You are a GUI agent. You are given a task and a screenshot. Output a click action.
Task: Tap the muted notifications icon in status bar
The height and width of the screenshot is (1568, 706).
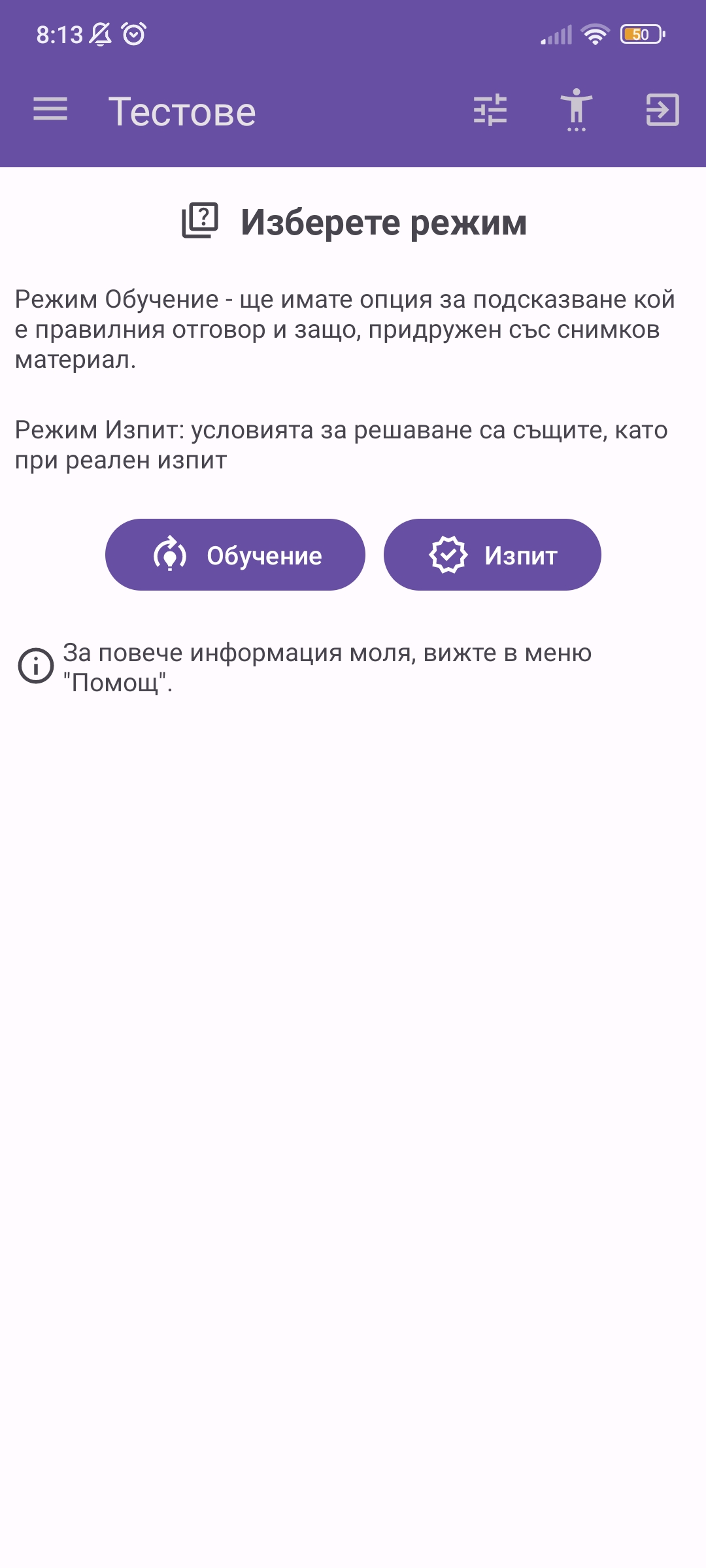click(98, 36)
